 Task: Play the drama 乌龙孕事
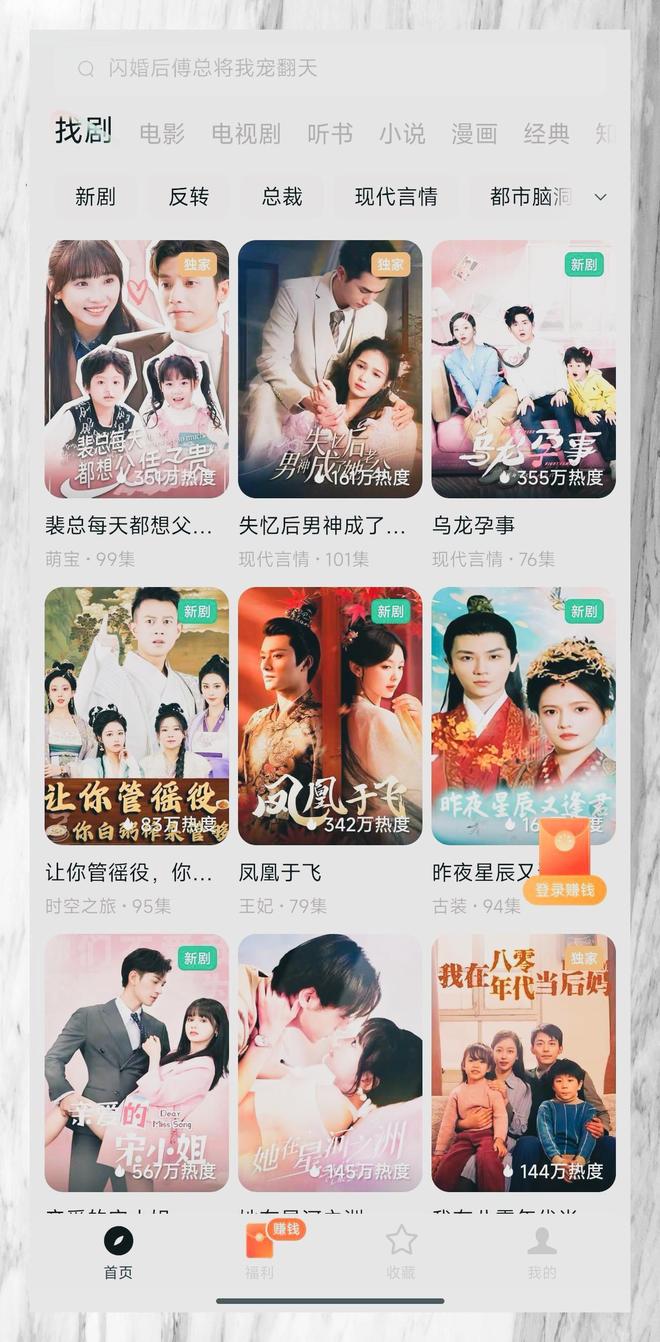(523, 369)
